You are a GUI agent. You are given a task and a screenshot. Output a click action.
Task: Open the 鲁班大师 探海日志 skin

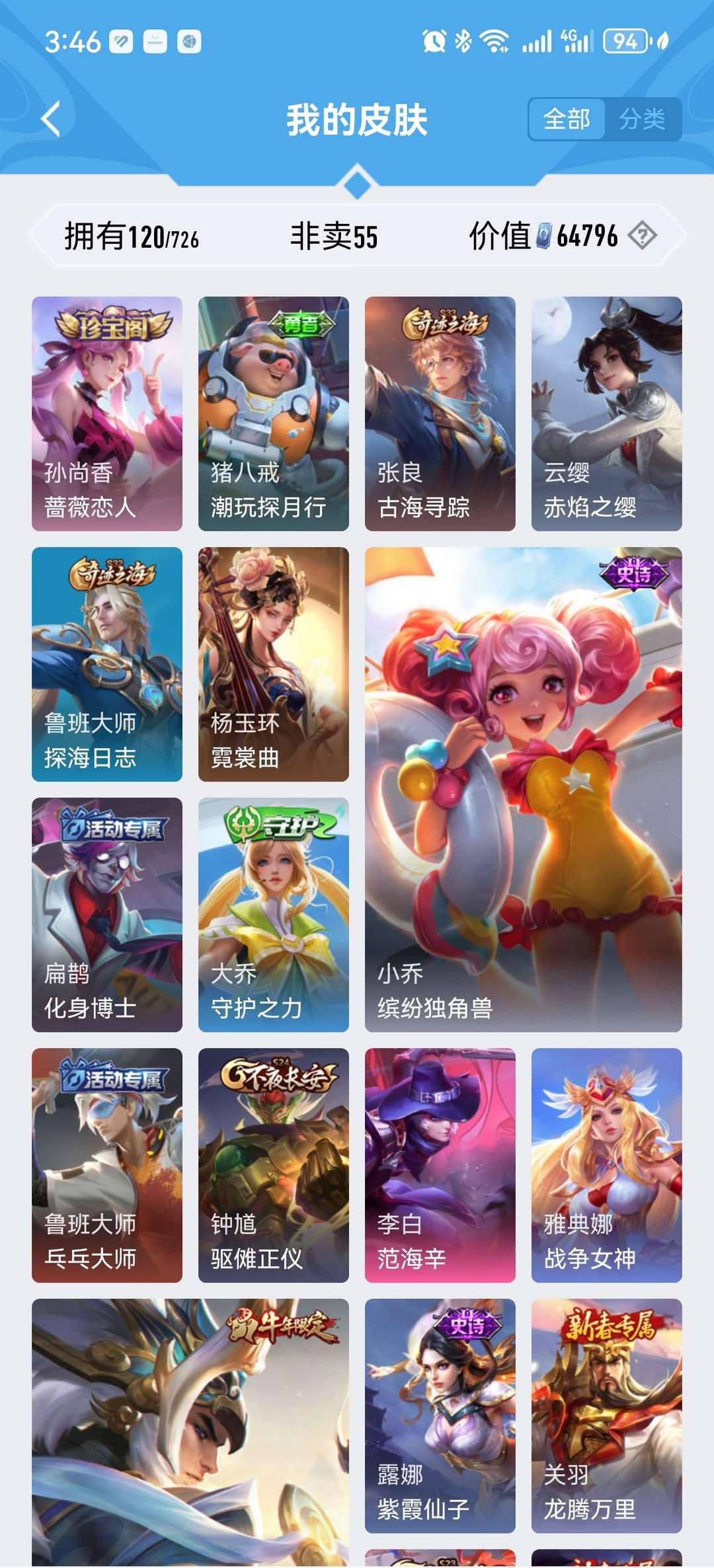click(107, 664)
